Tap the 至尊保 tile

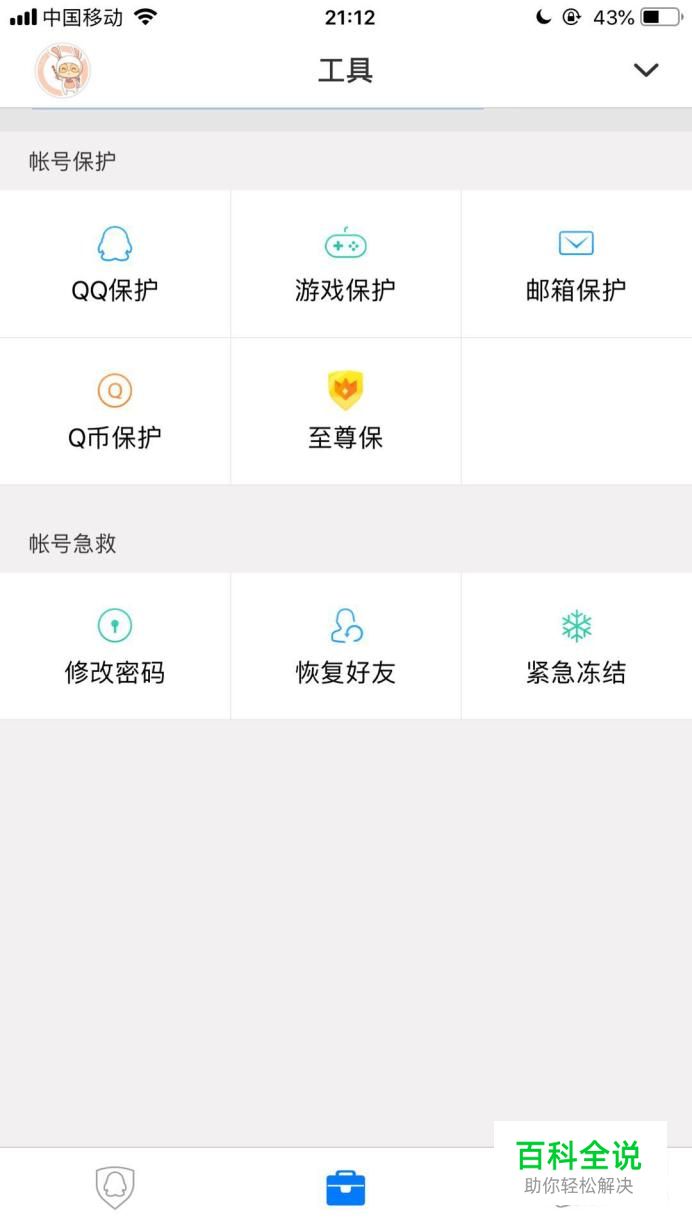coord(346,411)
